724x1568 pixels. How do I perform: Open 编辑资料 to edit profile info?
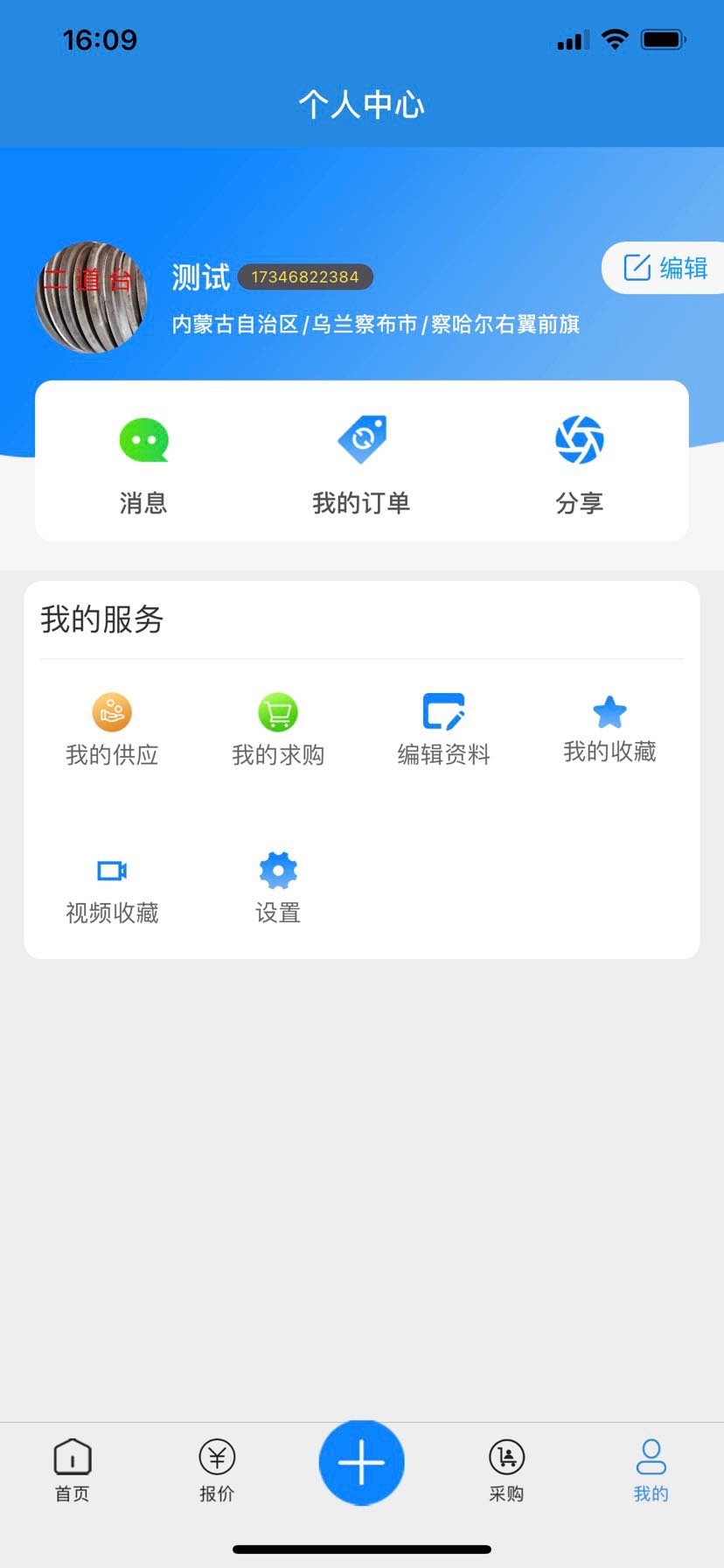(443, 730)
